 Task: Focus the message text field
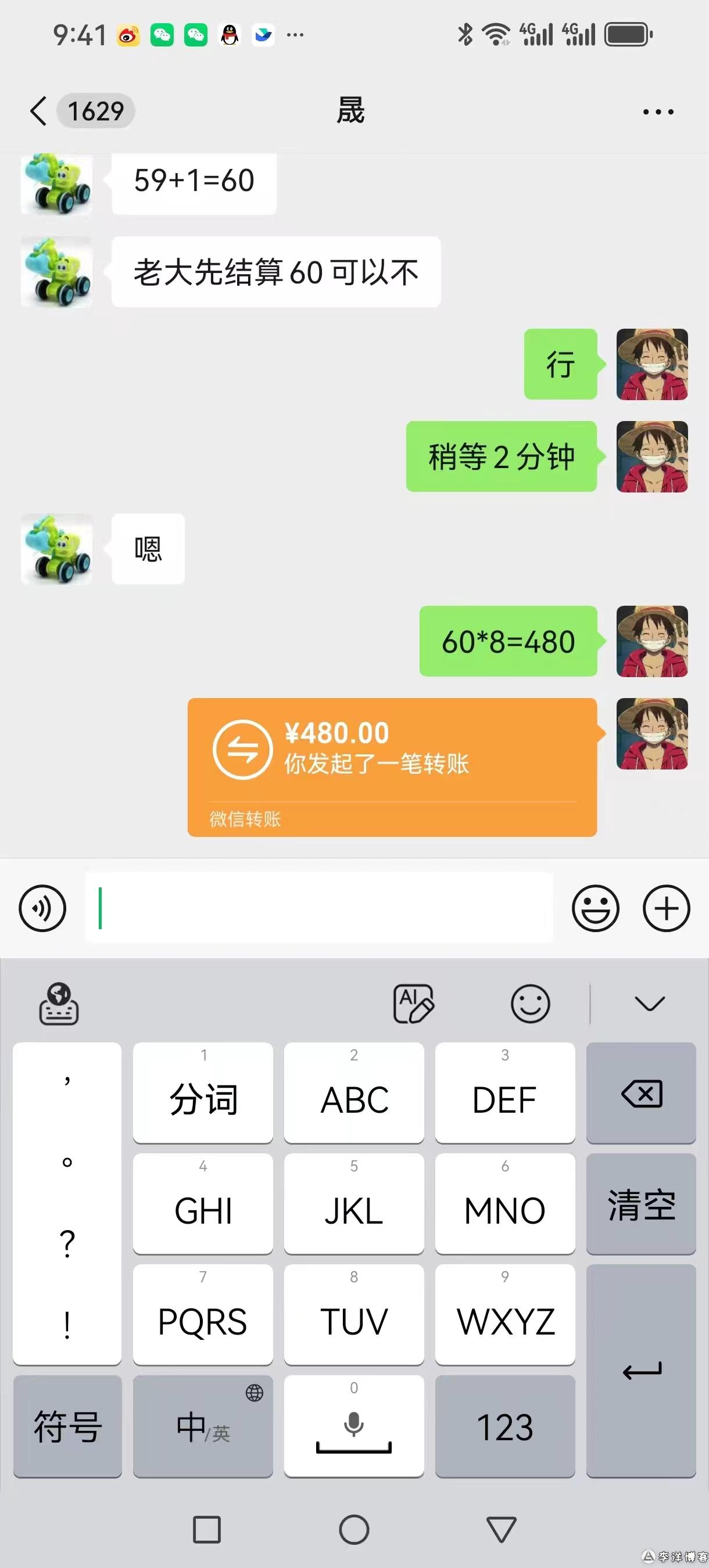pos(318,908)
